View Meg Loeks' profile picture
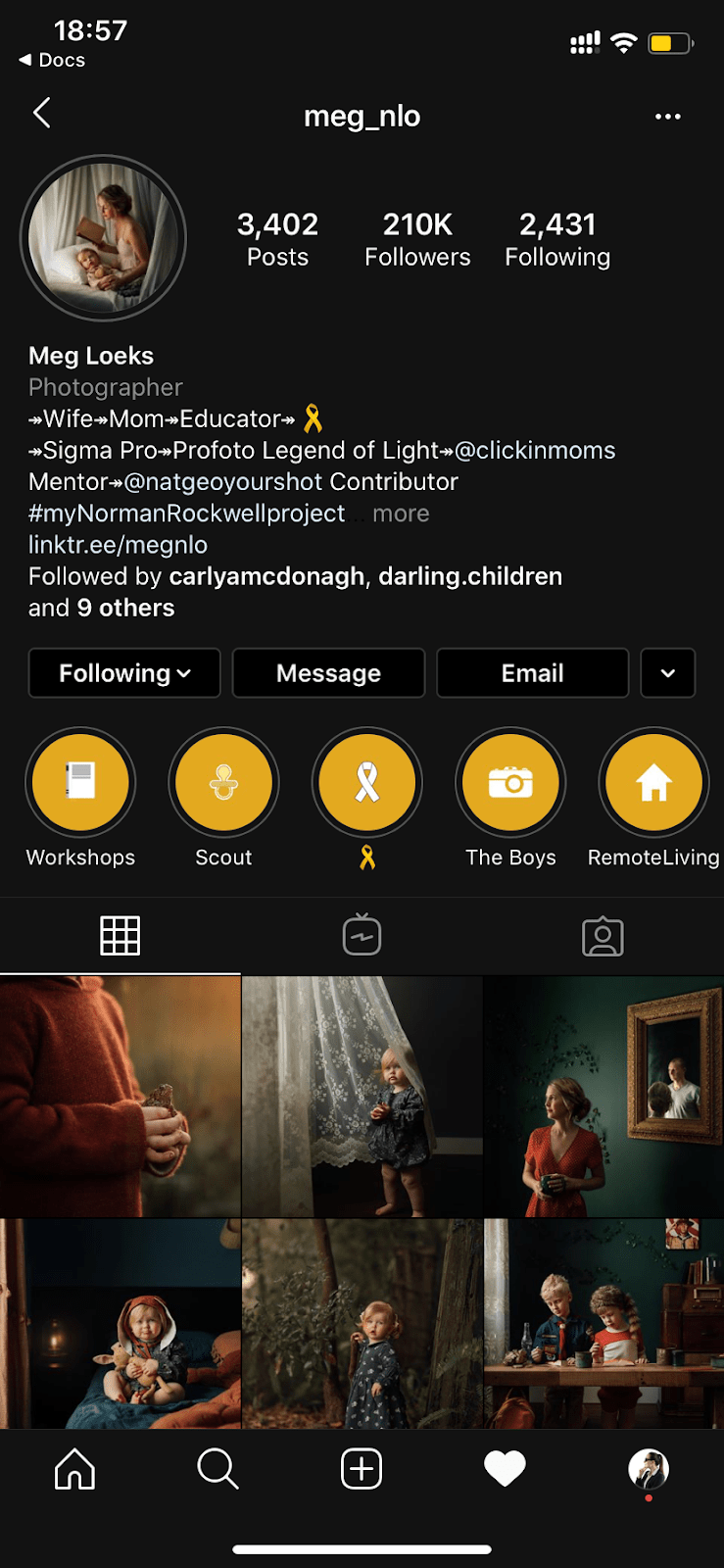Image resolution: width=724 pixels, height=1568 pixels. click(103, 238)
